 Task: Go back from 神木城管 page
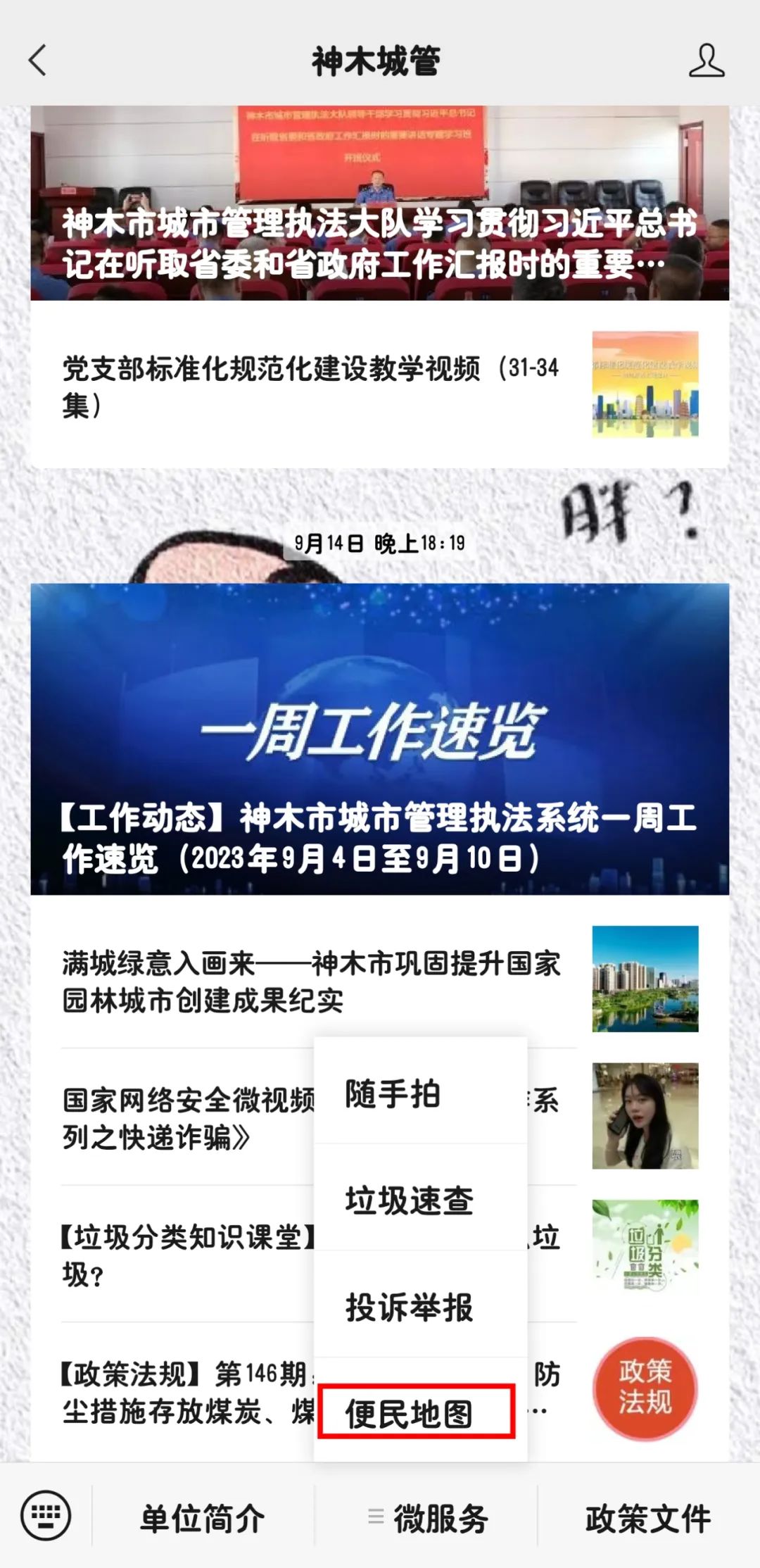[x=38, y=61]
